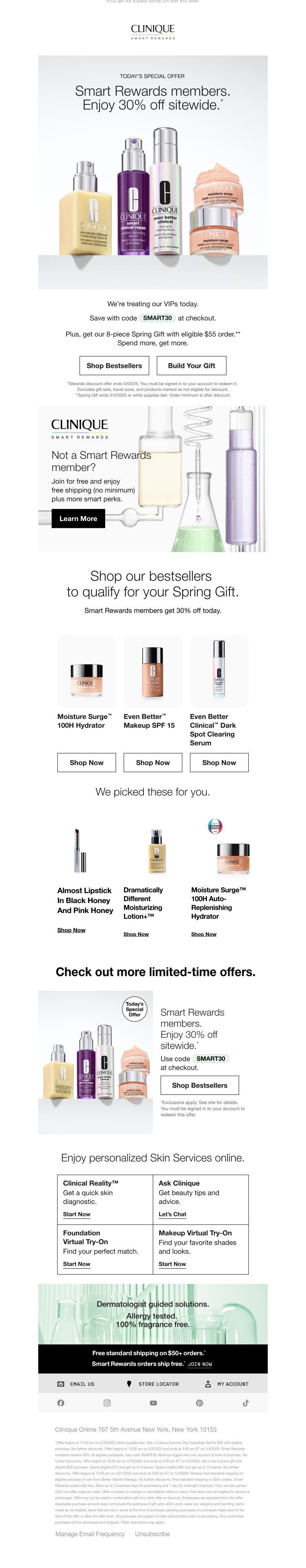Image resolution: width=306 pixels, height=1568 pixels.
Task: Tap the Let's Chat link under Ask Clinique
Action: [172, 1214]
